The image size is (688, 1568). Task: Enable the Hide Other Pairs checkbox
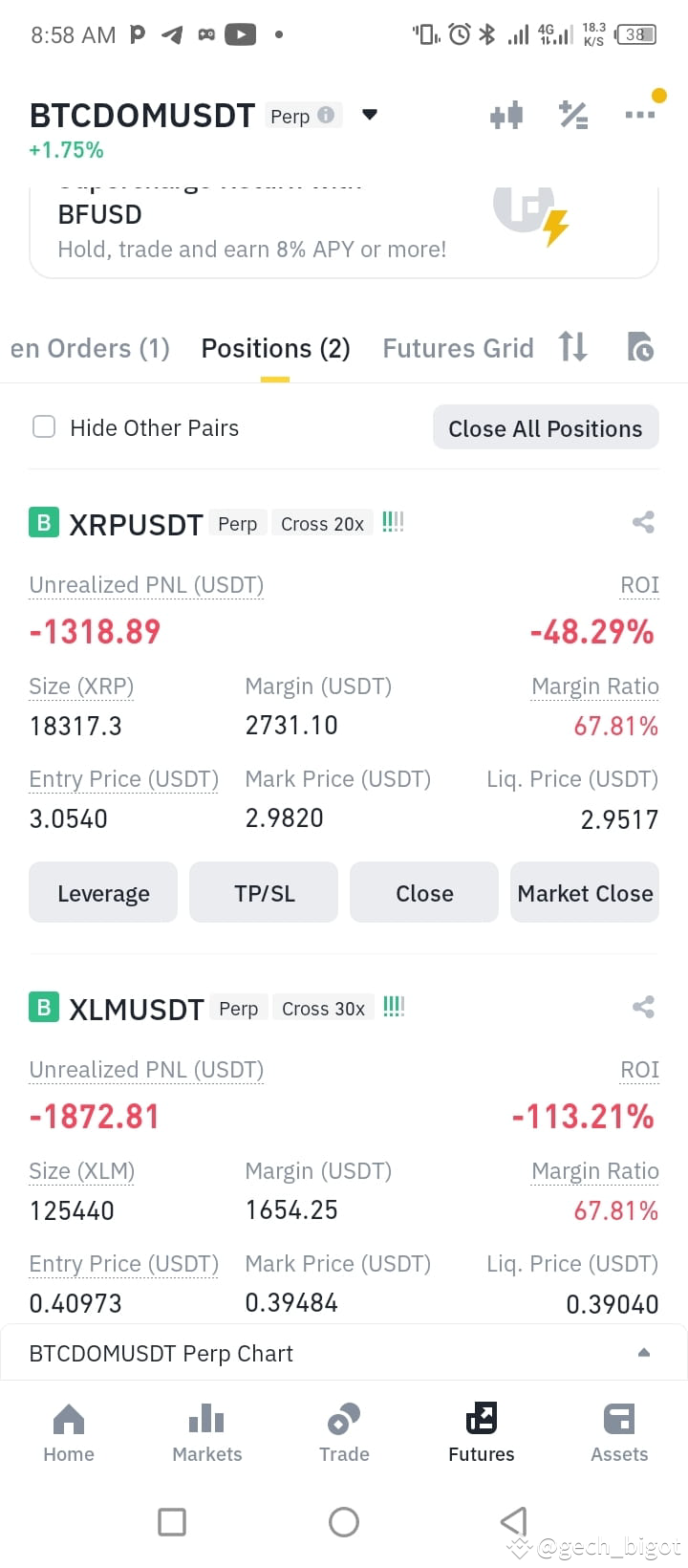[44, 427]
